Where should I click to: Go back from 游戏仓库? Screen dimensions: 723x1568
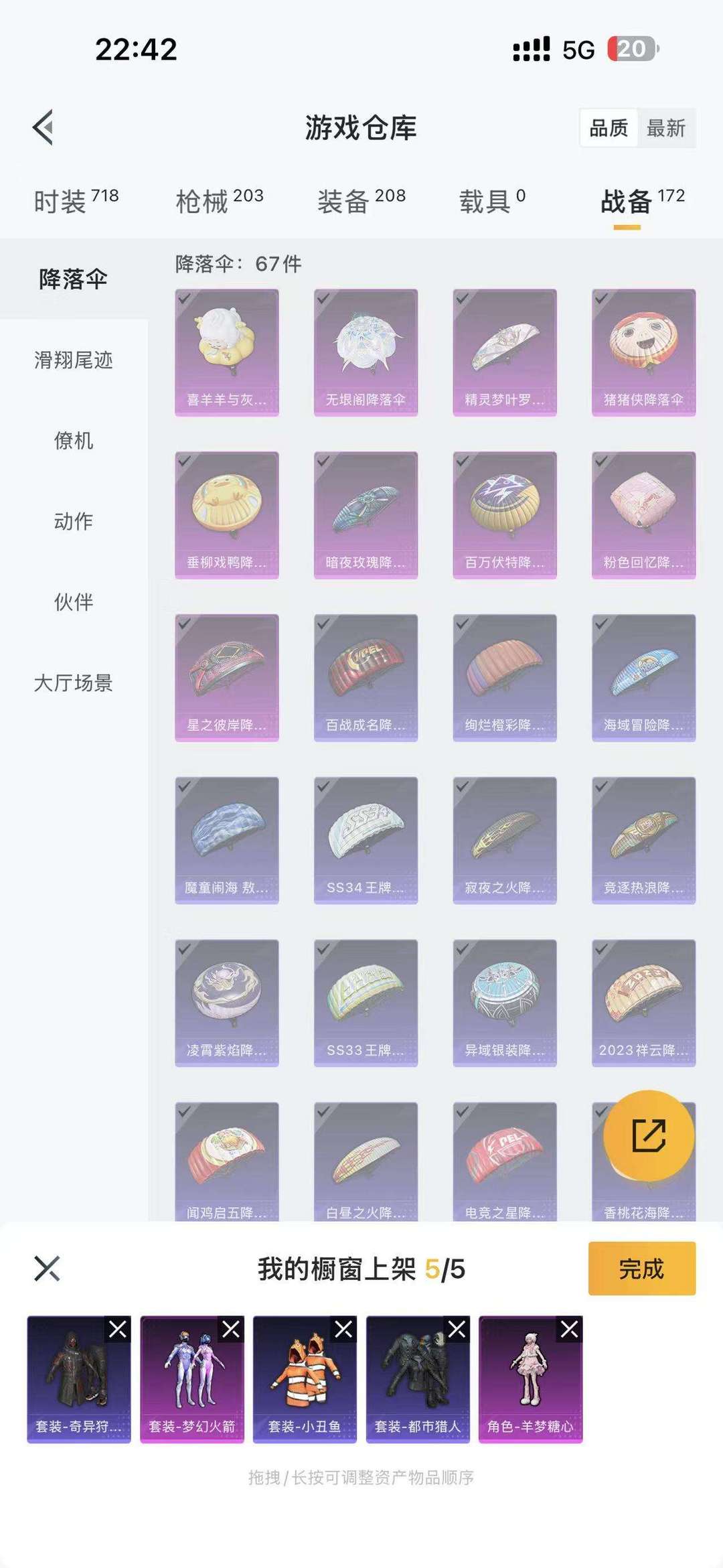(44, 127)
